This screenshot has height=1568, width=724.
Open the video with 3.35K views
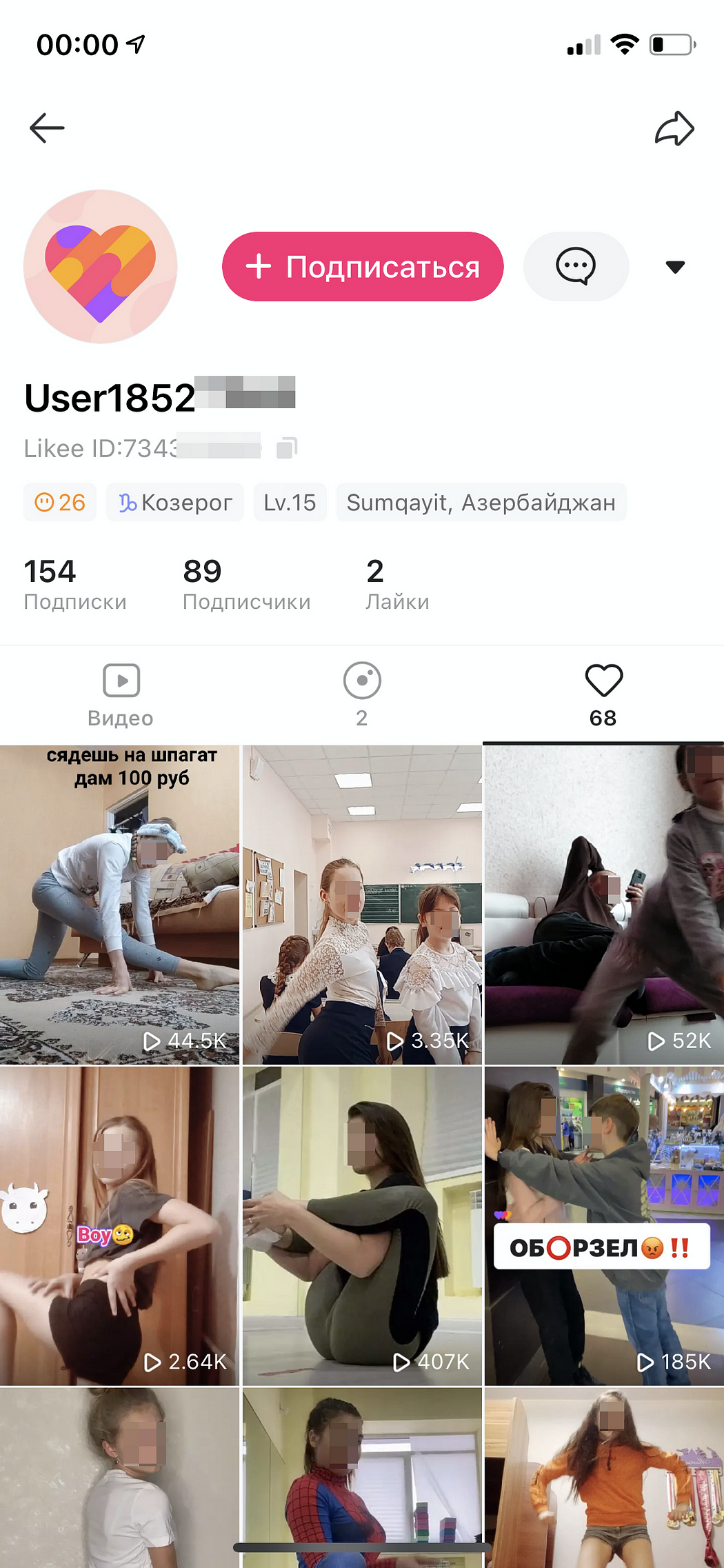click(x=362, y=905)
